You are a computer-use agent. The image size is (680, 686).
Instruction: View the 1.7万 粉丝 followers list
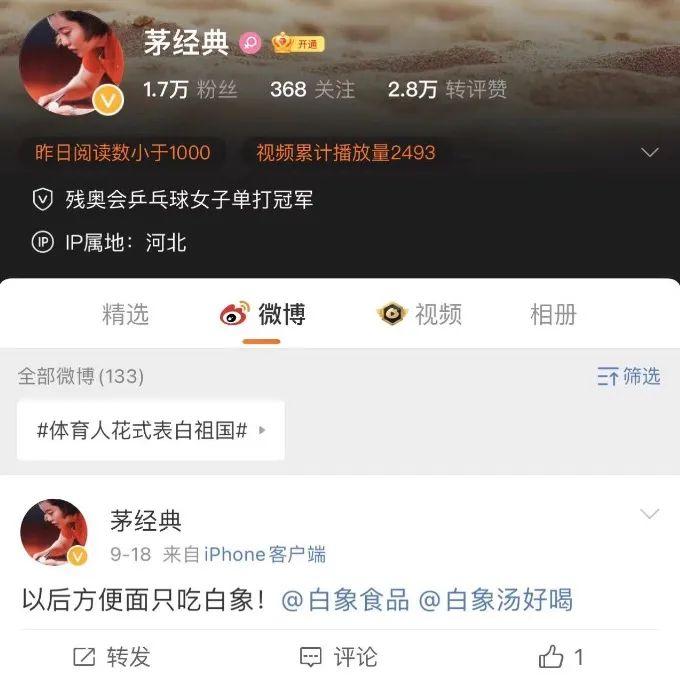click(190, 89)
